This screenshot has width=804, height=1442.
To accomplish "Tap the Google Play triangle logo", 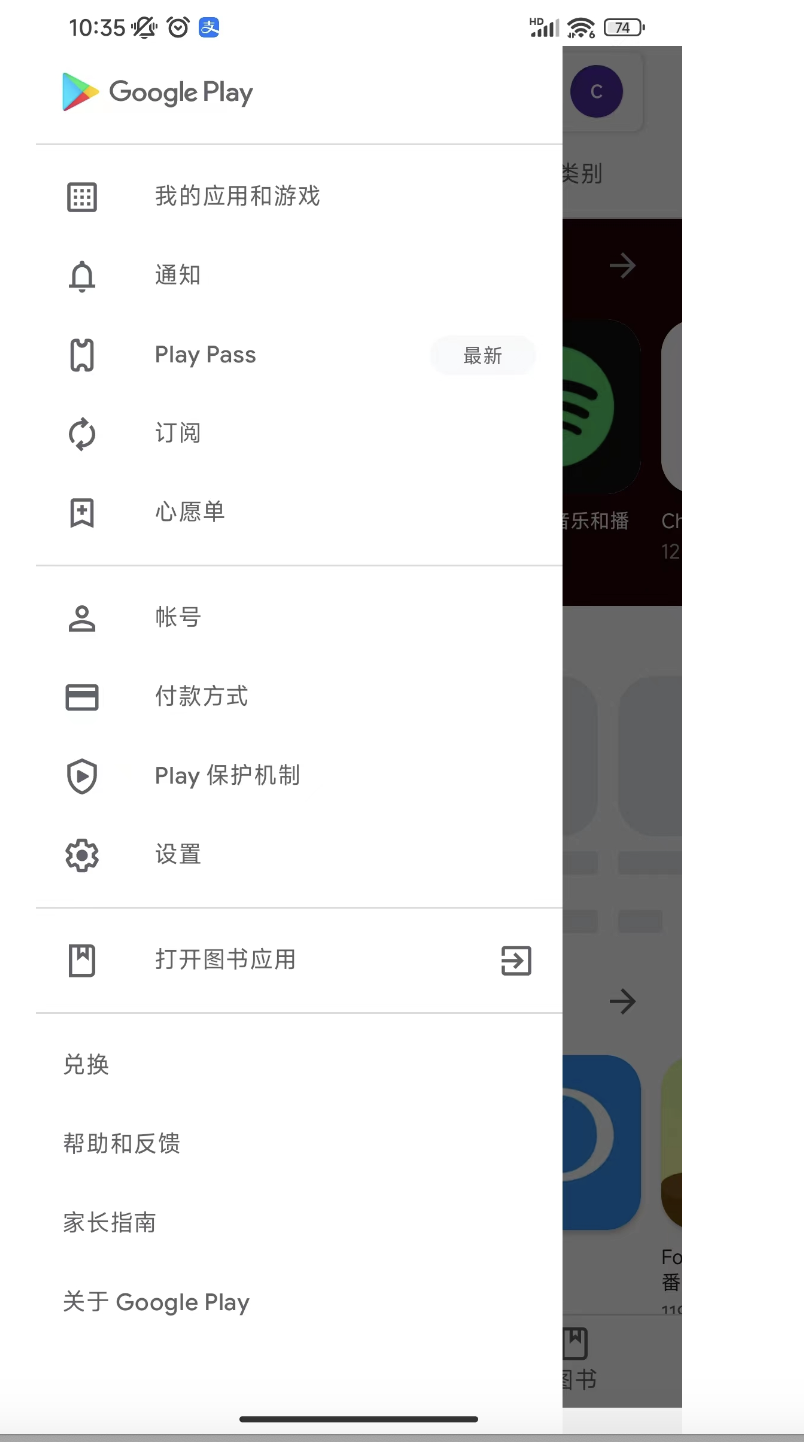I will pyautogui.click(x=78, y=91).
